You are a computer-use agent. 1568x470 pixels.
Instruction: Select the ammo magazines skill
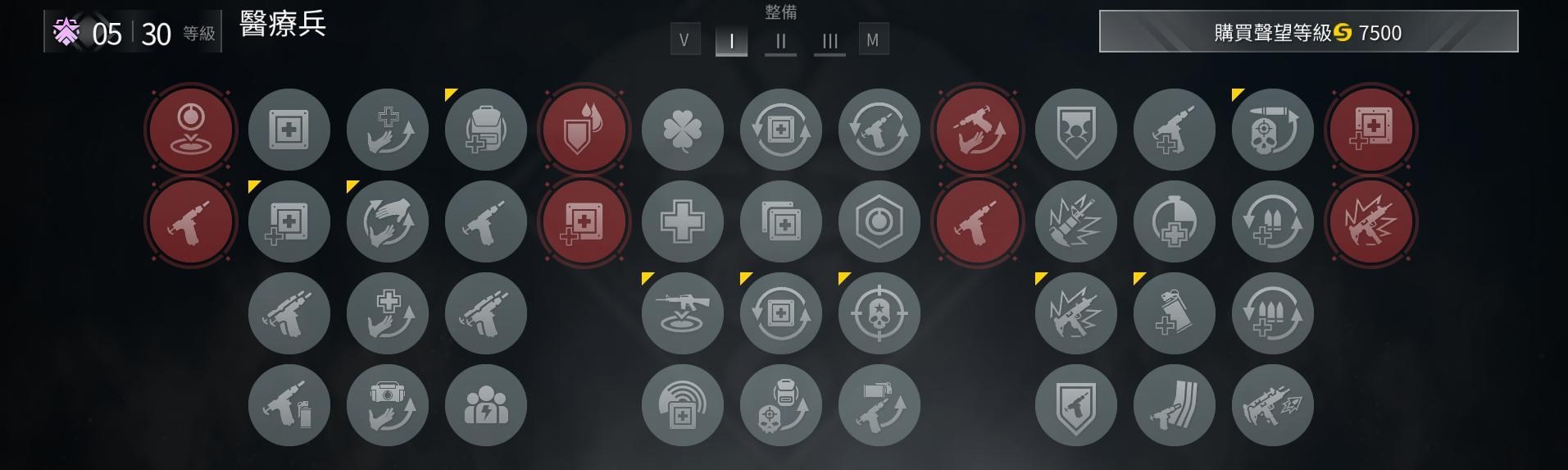(1174, 405)
